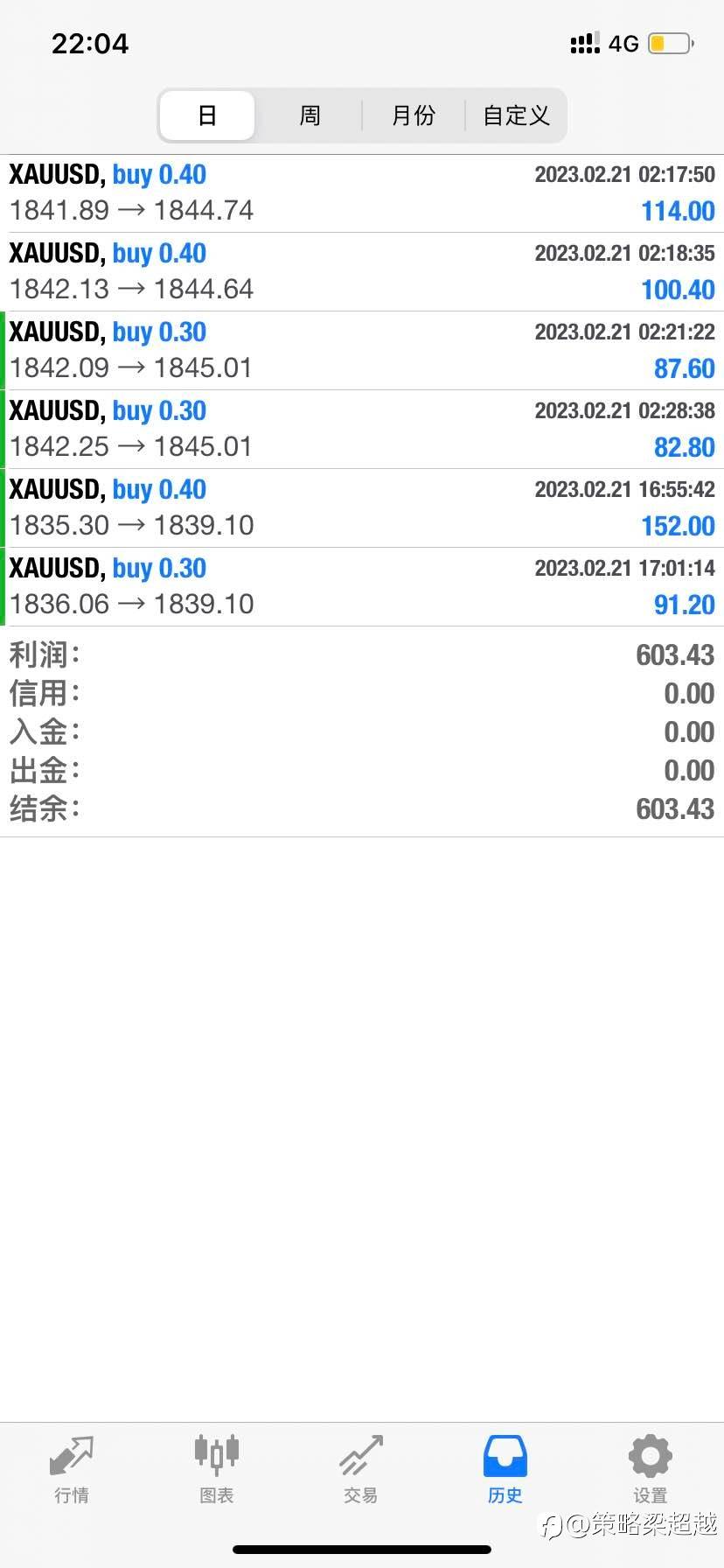Open the 设置 settings tab
Screen dimensions: 724x1568
tap(651, 1470)
